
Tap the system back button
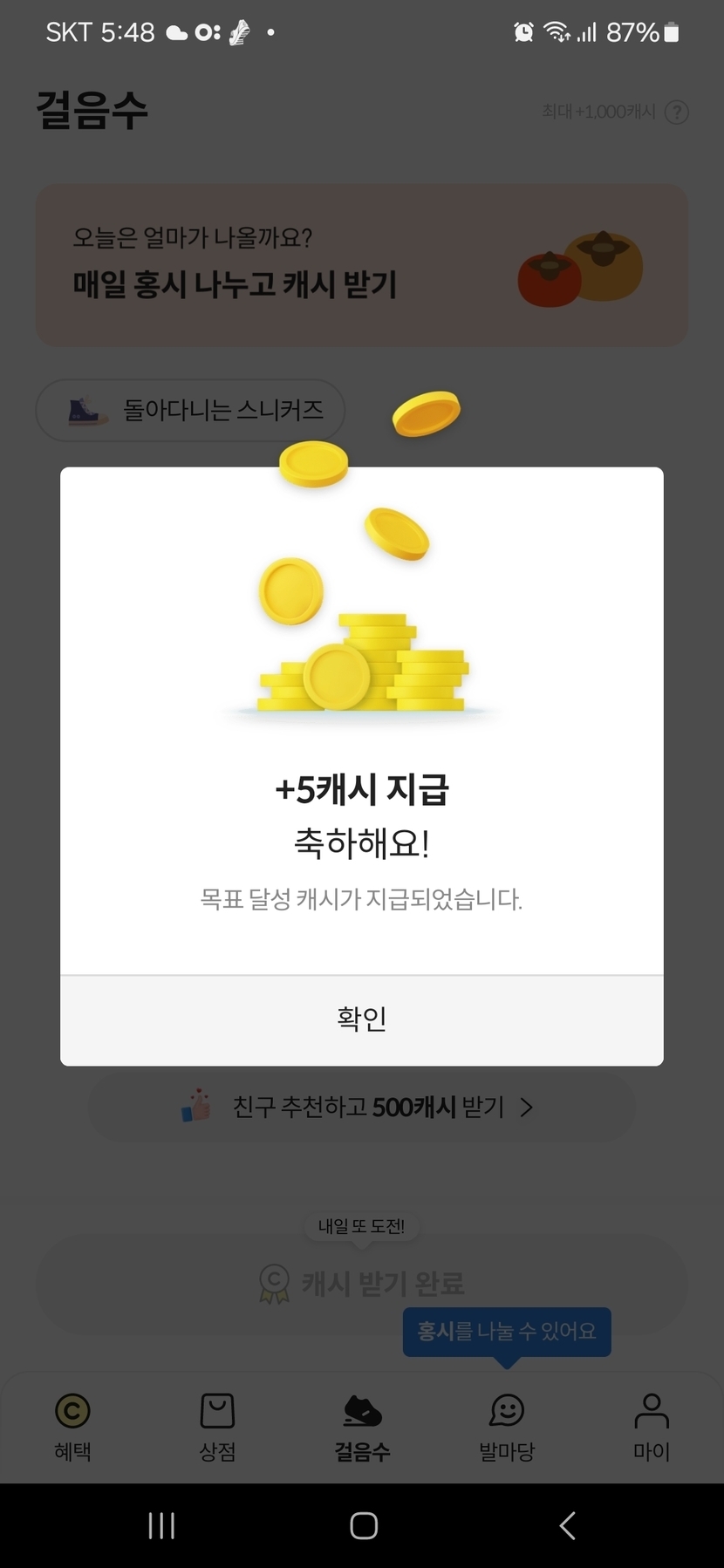click(x=567, y=1525)
